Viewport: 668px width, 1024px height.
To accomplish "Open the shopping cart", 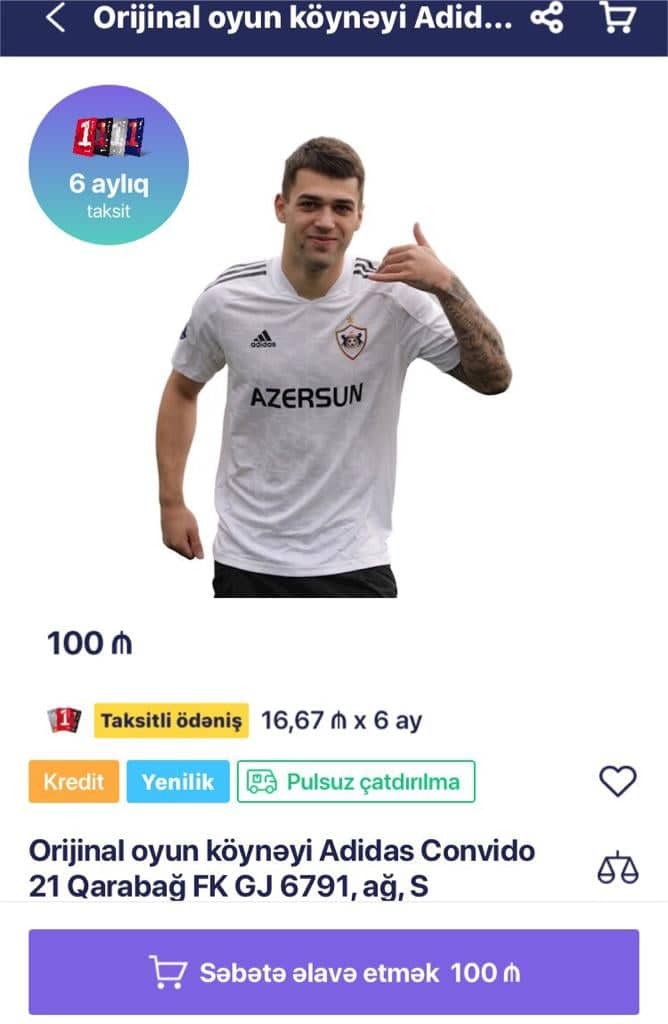I will [619, 18].
